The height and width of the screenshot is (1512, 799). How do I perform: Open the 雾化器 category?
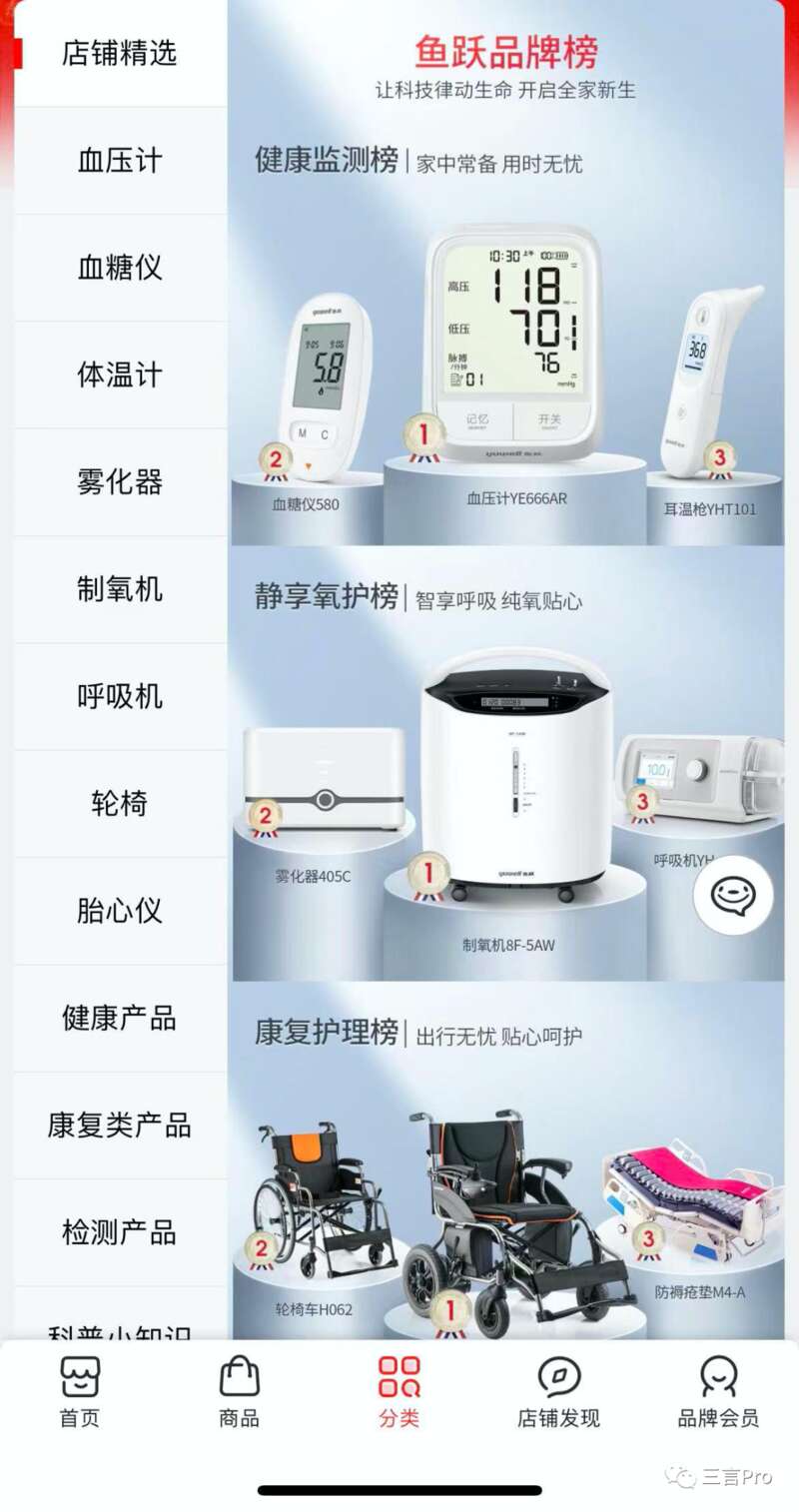pyautogui.click(x=120, y=482)
